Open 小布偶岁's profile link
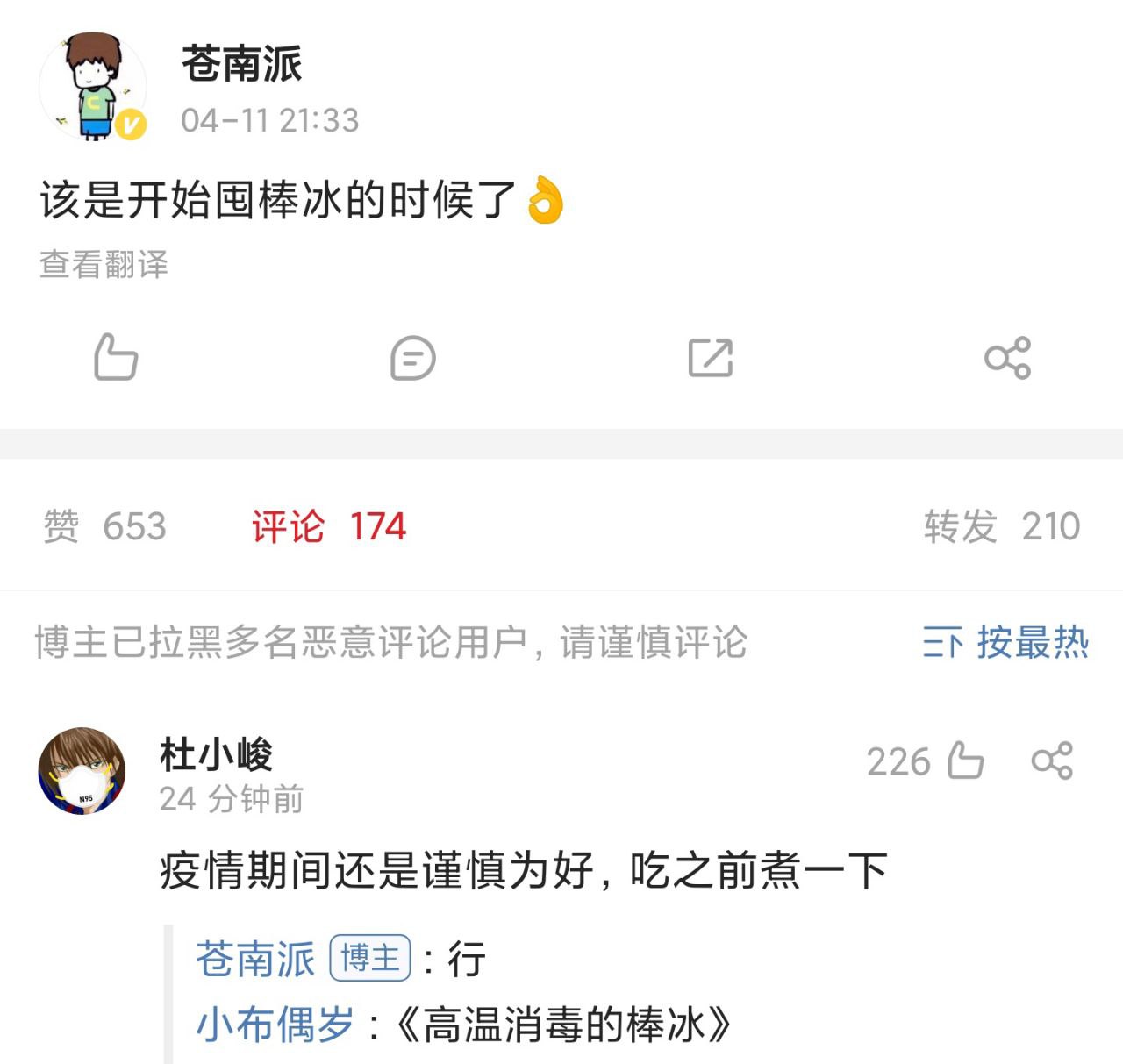 [275, 1024]
